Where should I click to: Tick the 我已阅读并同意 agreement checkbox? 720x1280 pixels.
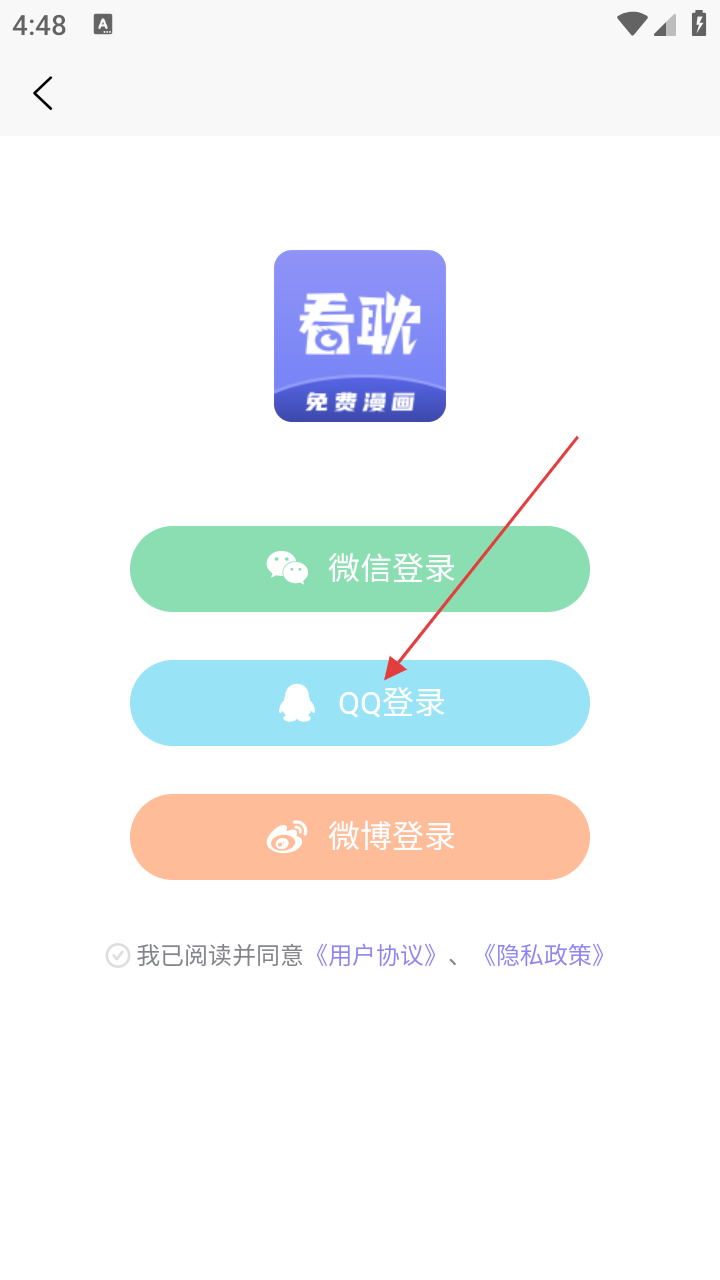coord(118,955)
